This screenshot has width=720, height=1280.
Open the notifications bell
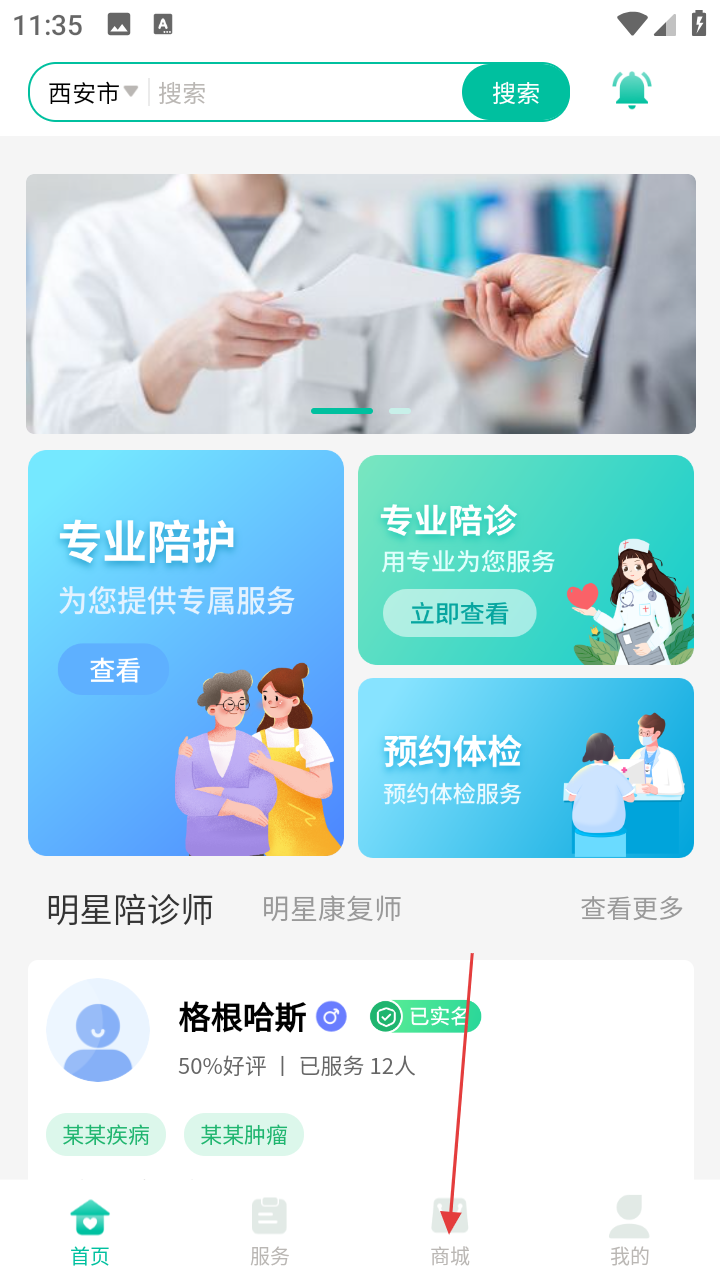631,91
